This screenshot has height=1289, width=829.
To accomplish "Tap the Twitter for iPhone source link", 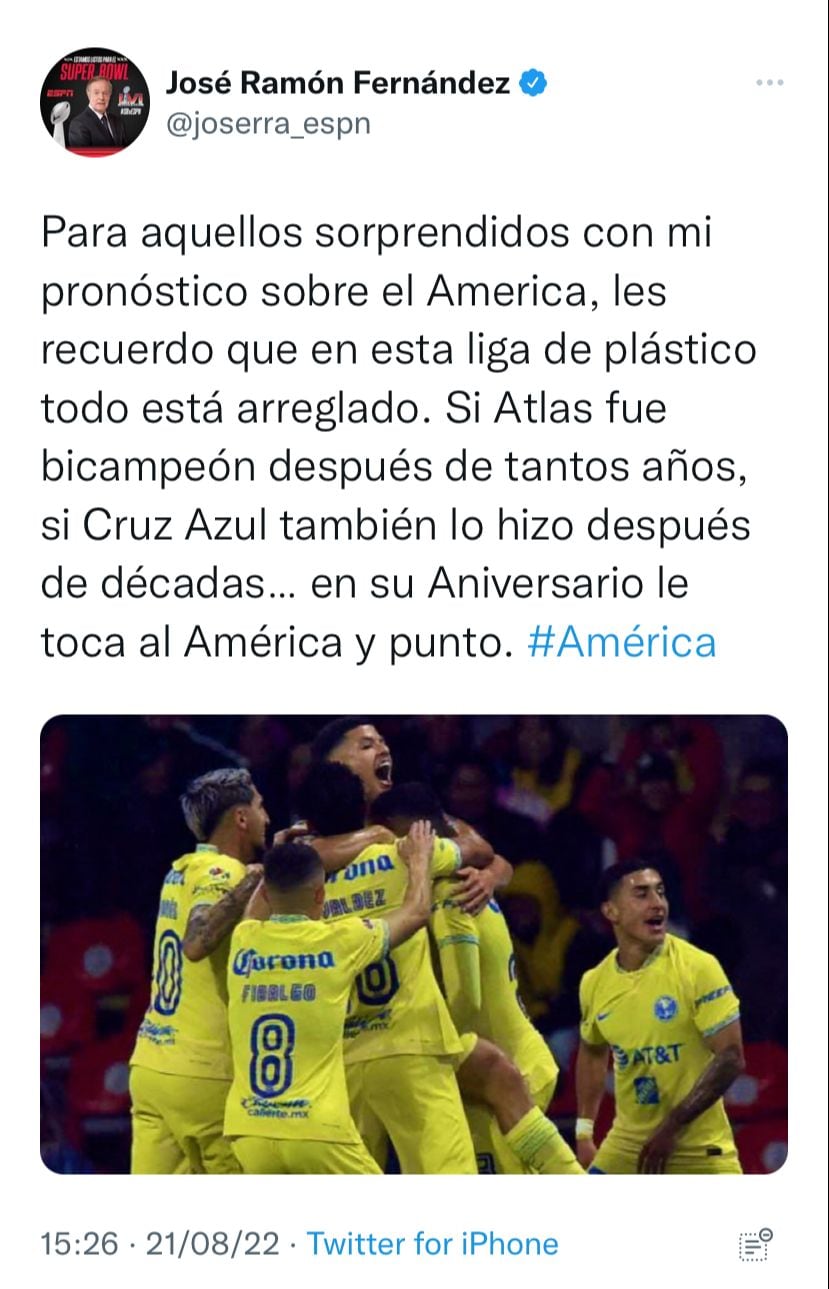I will click(x=432, y=1244).
